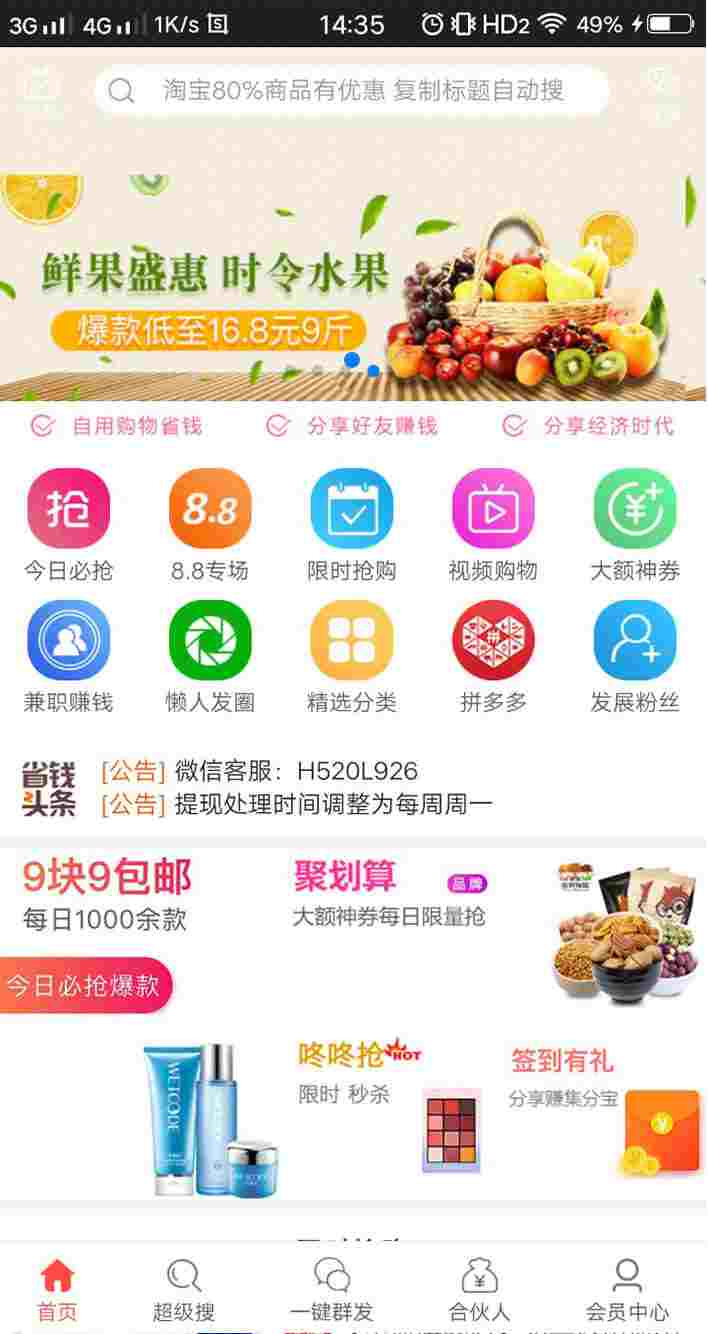Open 视频购物 video shopping
708x1334 pixels.
click(x=493, y=525)
